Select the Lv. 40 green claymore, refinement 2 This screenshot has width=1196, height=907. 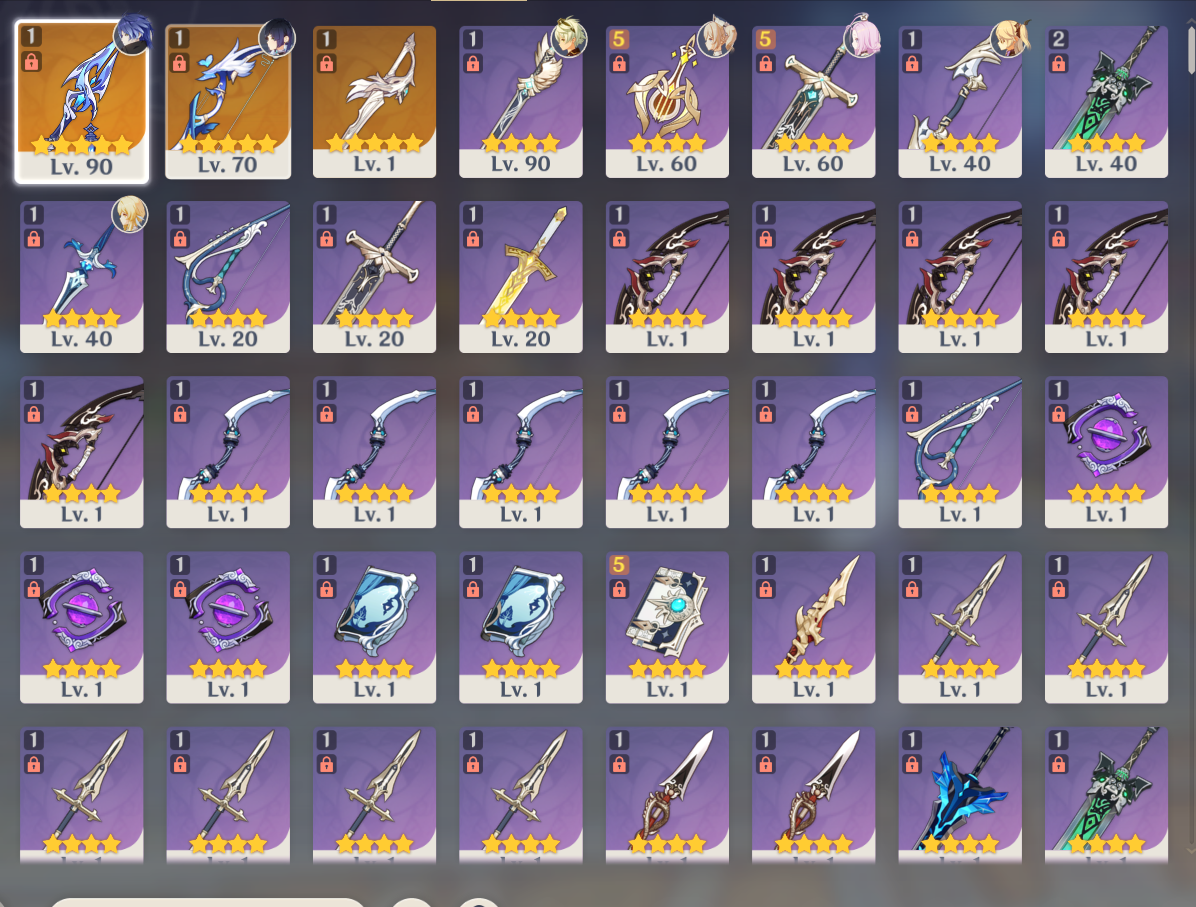(x=1106, y=100)
